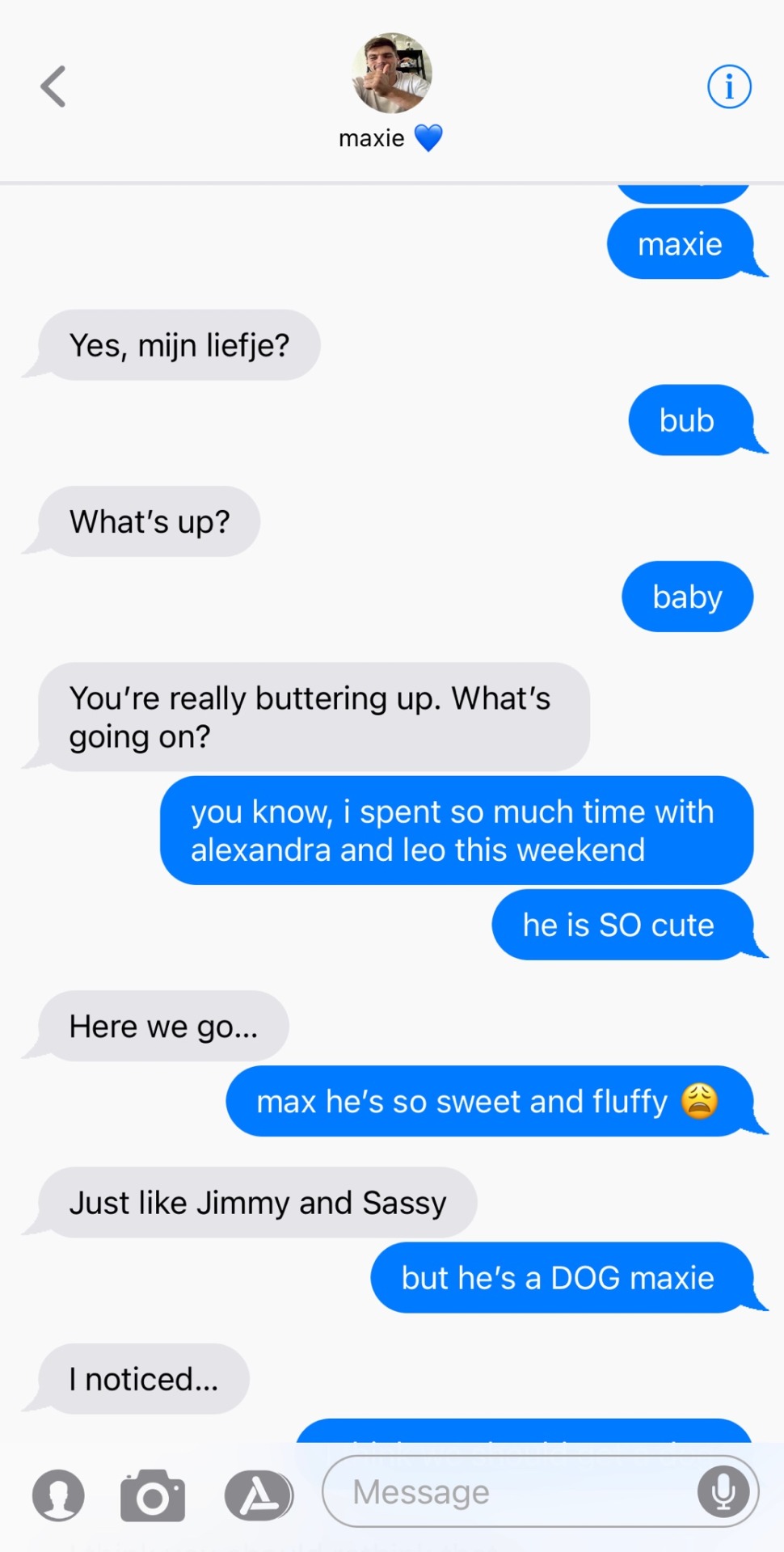Screen dimensions: 784x1552
Task: Start recording with the microphone icon
Action: pos(723,1492)
